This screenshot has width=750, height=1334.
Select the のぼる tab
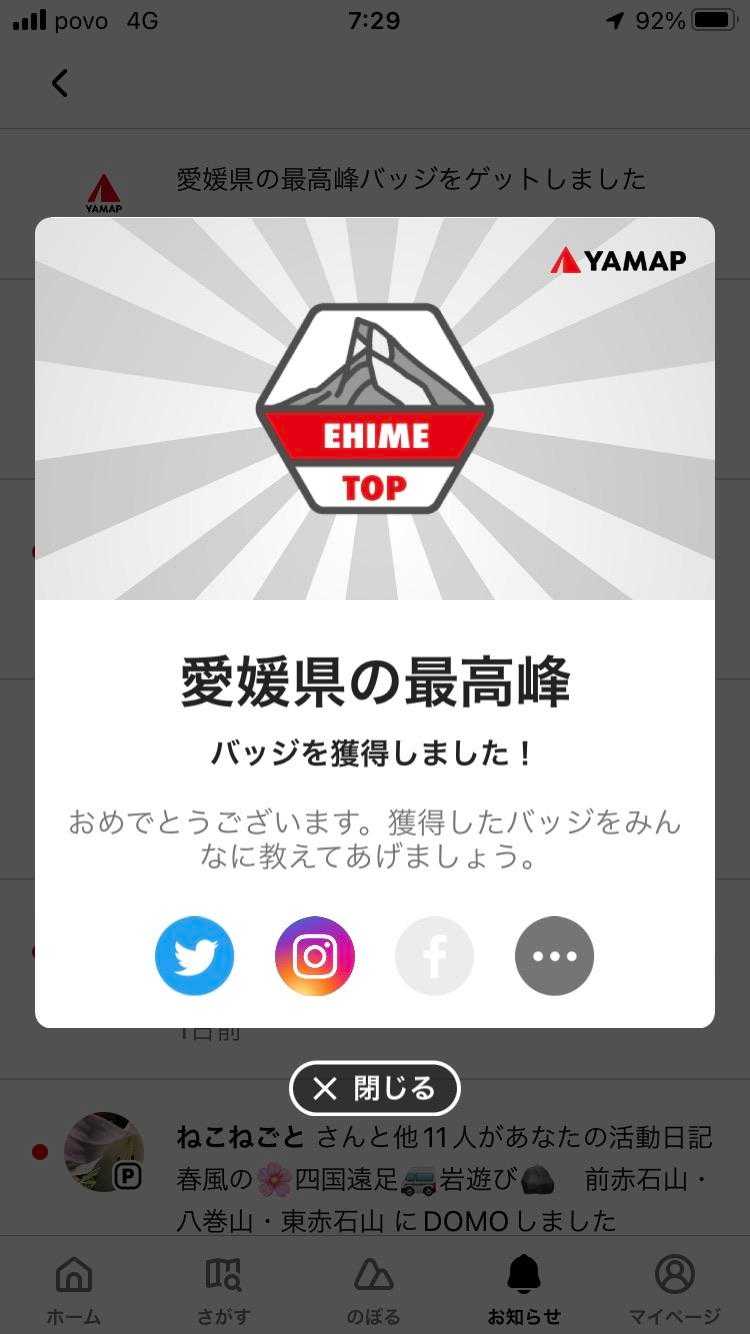[374, 1288]
